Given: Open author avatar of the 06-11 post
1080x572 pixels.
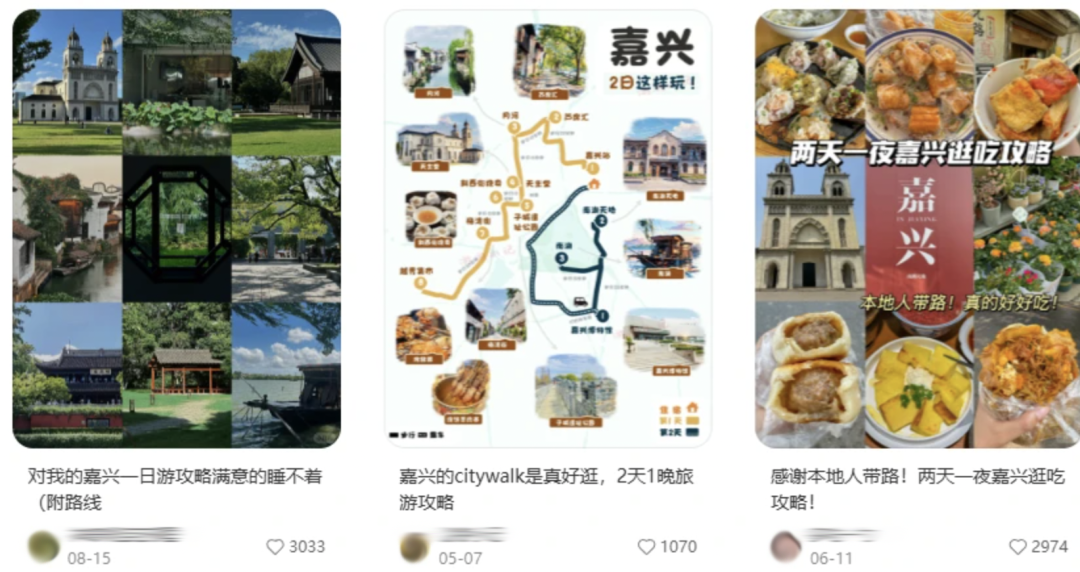Looking at the screenshot, I should pyautogui.click(x=786, y=546).
